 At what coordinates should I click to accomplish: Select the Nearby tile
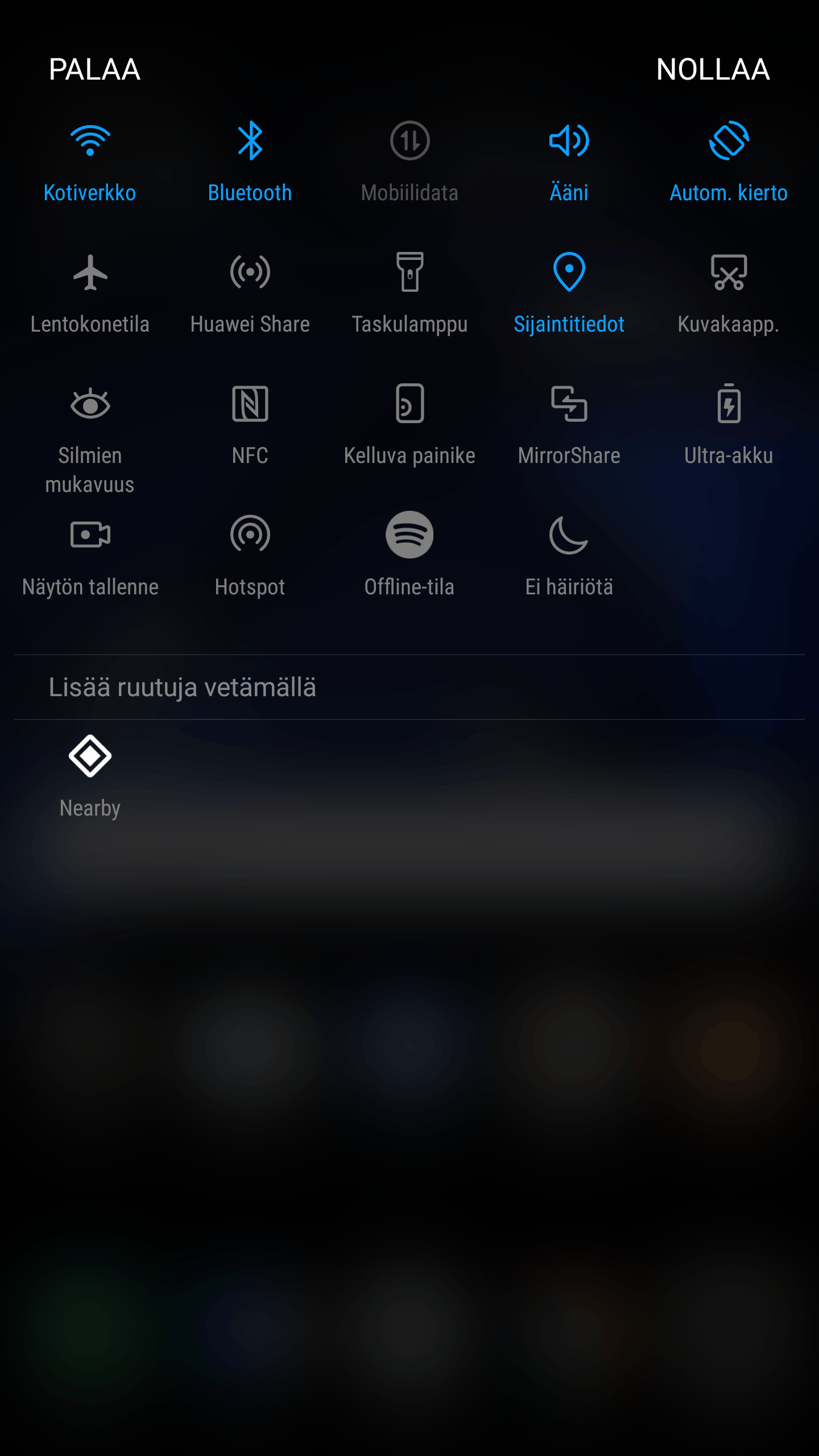(x=90, y=757)
